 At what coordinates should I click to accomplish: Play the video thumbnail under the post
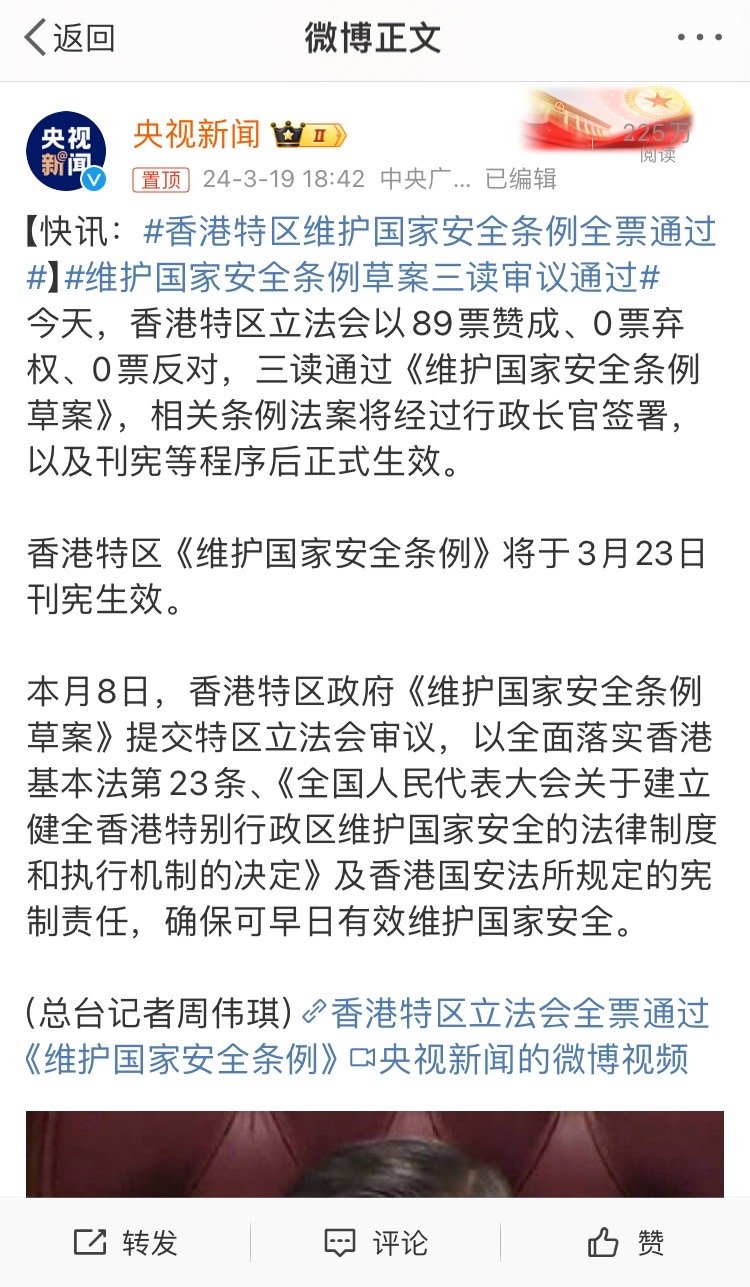click(x=375, y=1153)
